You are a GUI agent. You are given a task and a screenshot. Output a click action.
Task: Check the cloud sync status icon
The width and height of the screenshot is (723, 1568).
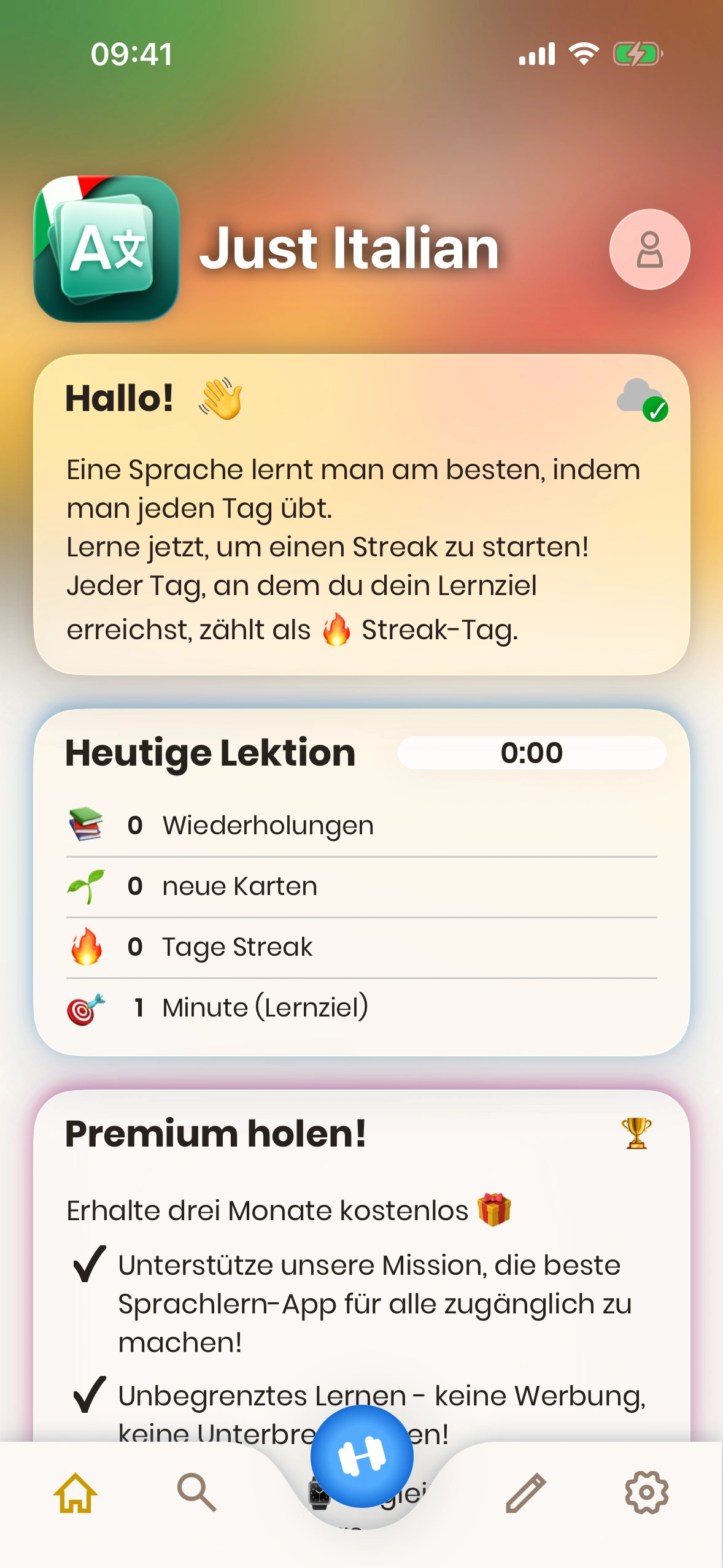tap(642, 400)
